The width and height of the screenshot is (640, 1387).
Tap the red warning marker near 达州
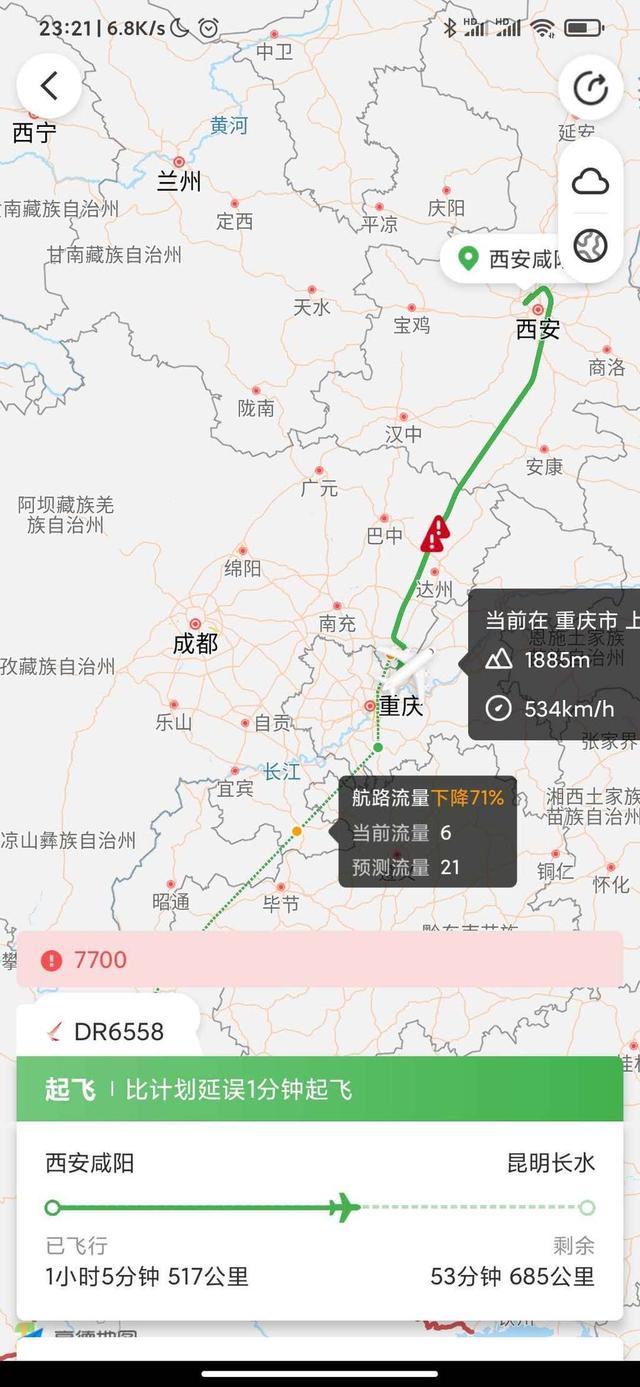pyautogui.click(x=434, y=533)
